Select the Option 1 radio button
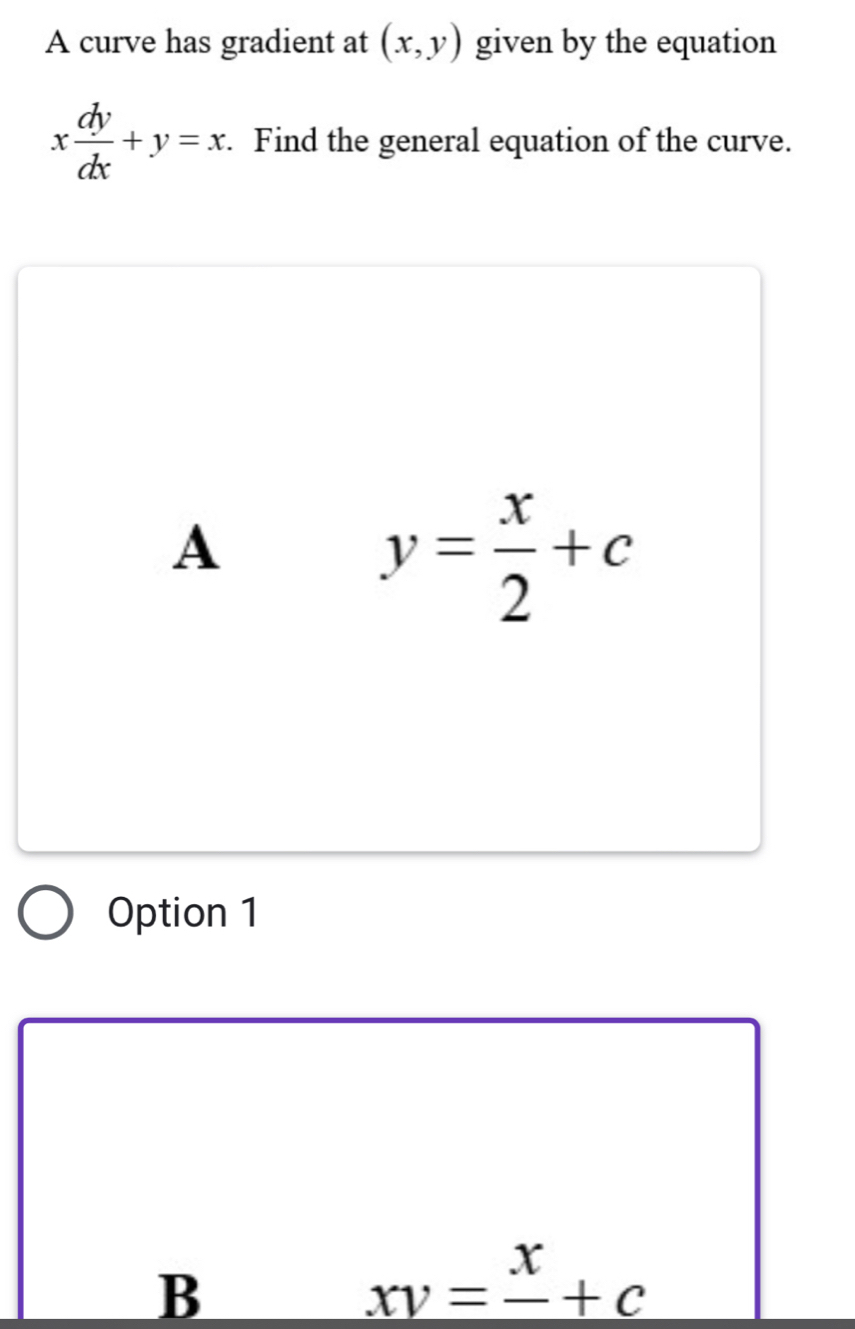The height and width of the screenshot is (1329, 855). pos(47,913)
